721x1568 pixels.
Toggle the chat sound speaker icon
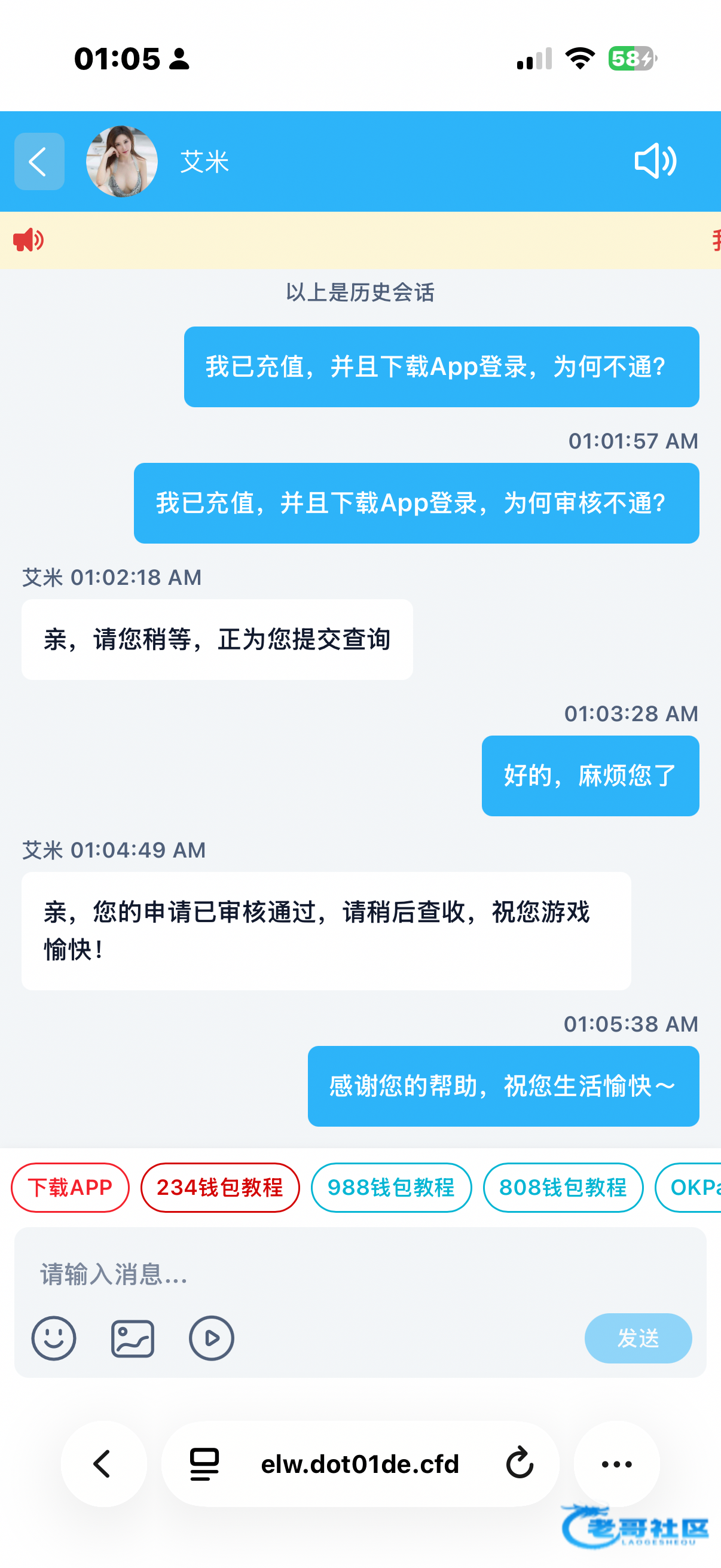pos(655,161)
